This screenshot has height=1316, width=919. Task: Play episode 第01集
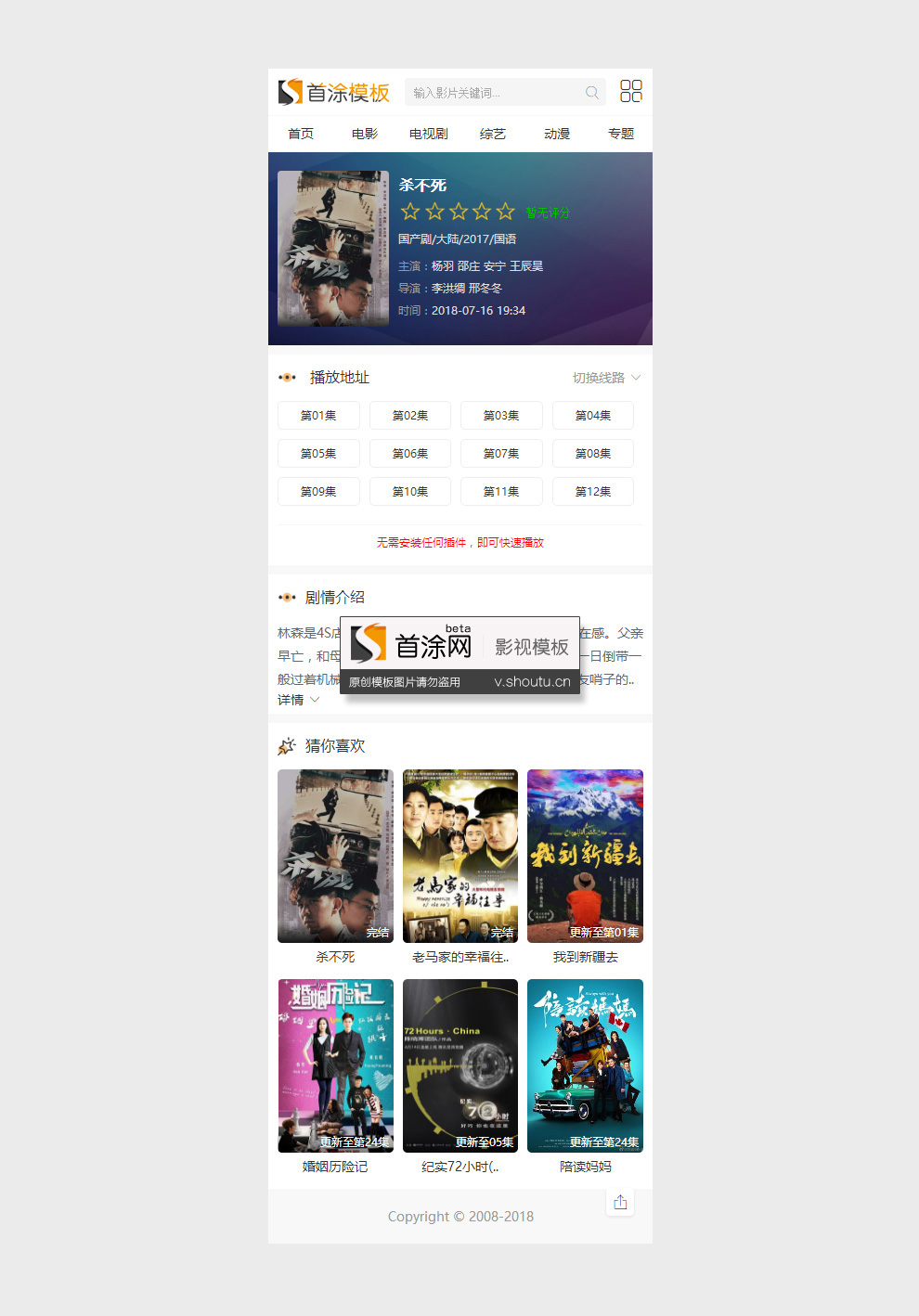[318, 416]
